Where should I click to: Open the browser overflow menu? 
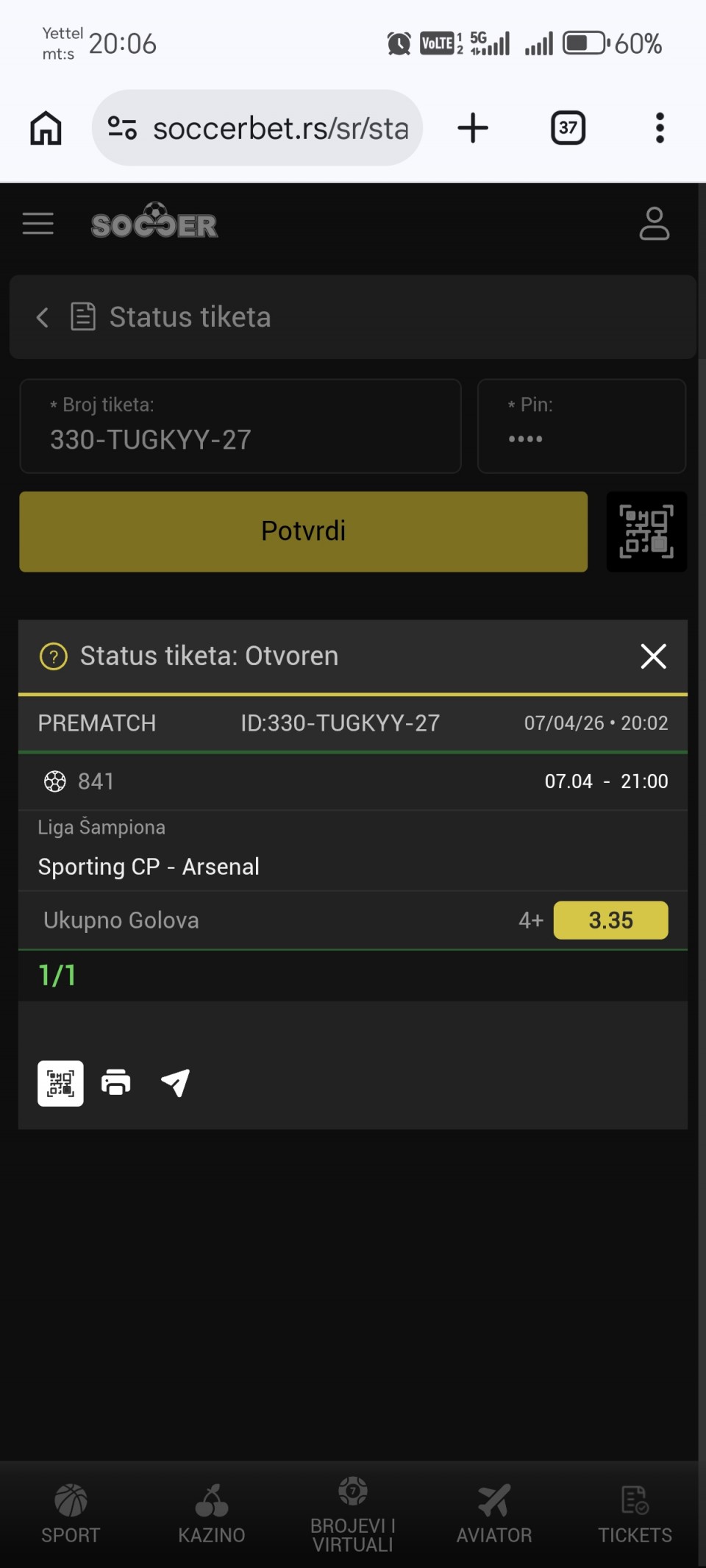point(660,128)
